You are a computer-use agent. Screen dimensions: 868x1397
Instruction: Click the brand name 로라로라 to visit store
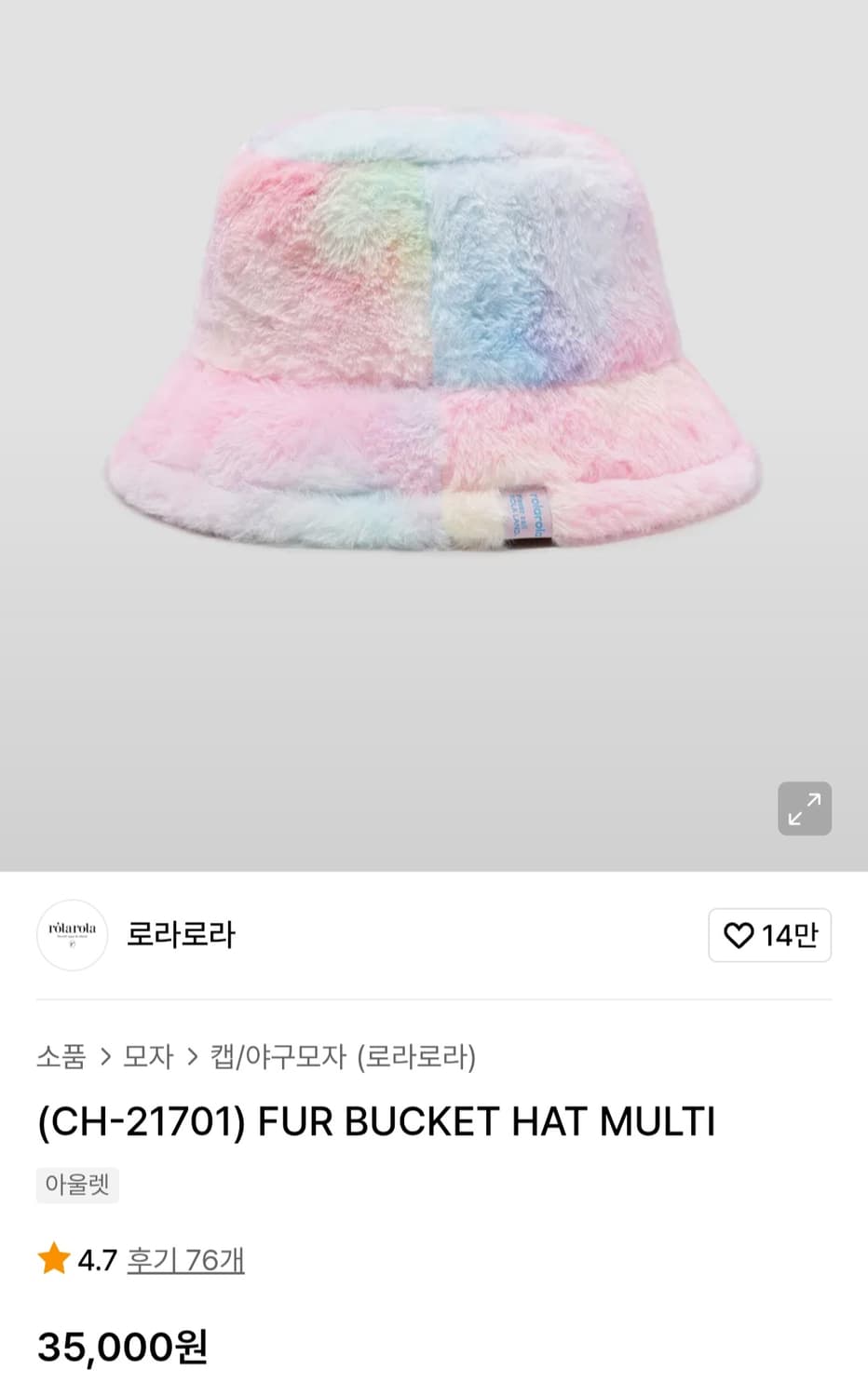[180, 935]
